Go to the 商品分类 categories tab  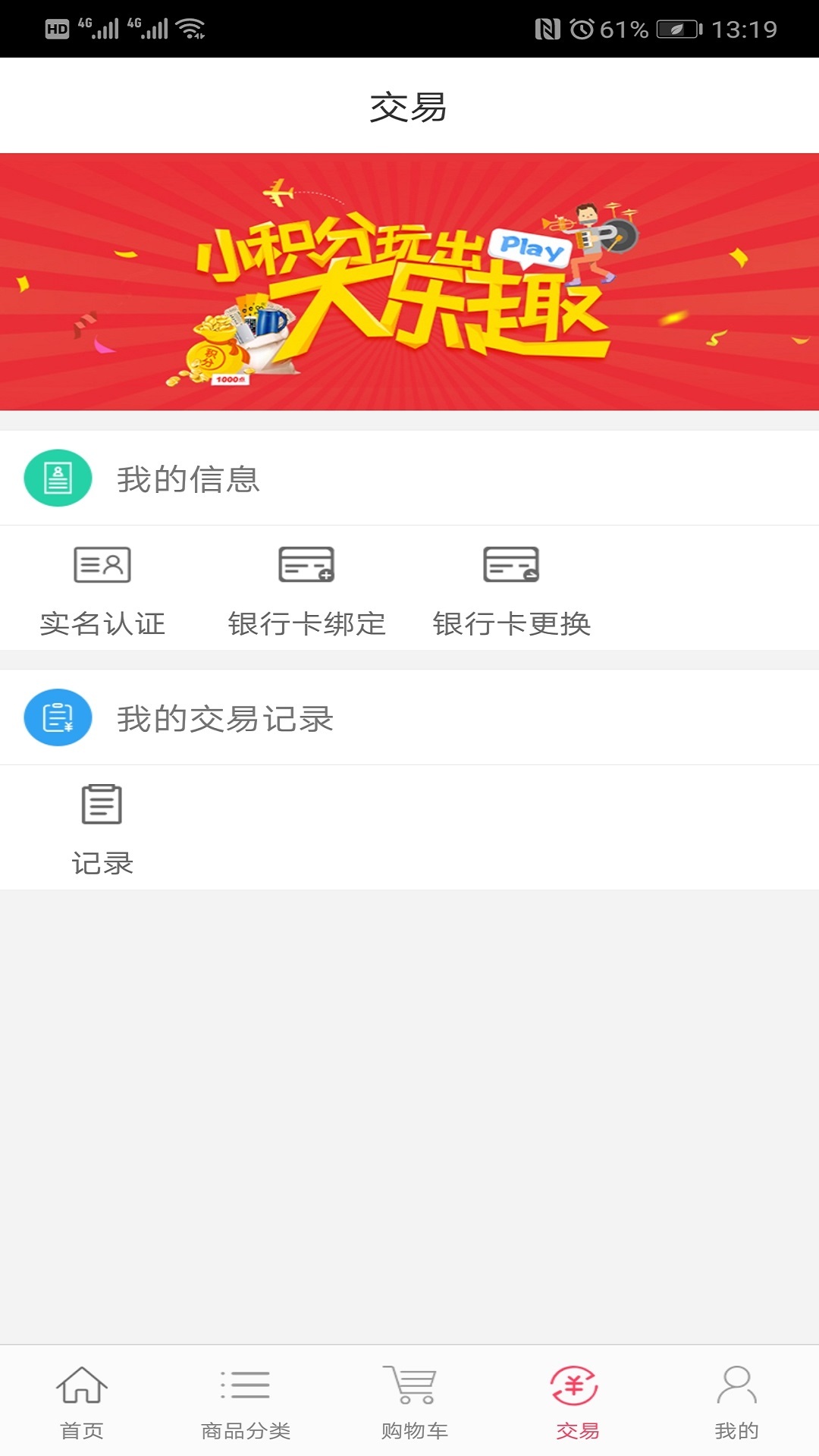pyautogui.click(x=246, y=1401)
